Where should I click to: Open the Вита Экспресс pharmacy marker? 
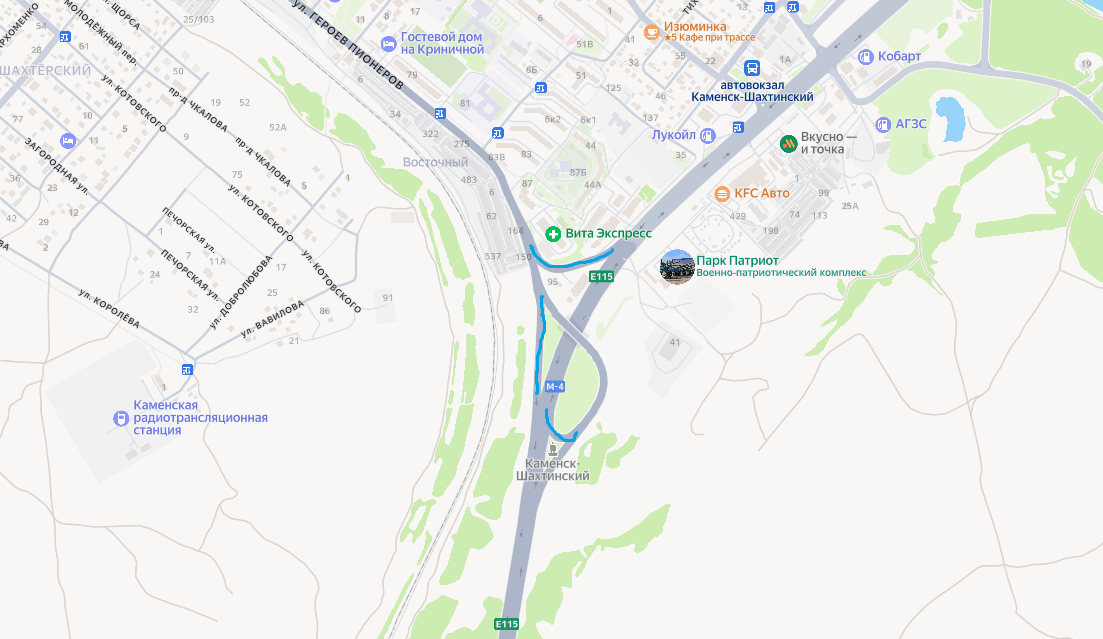click(x=552, y=233)
